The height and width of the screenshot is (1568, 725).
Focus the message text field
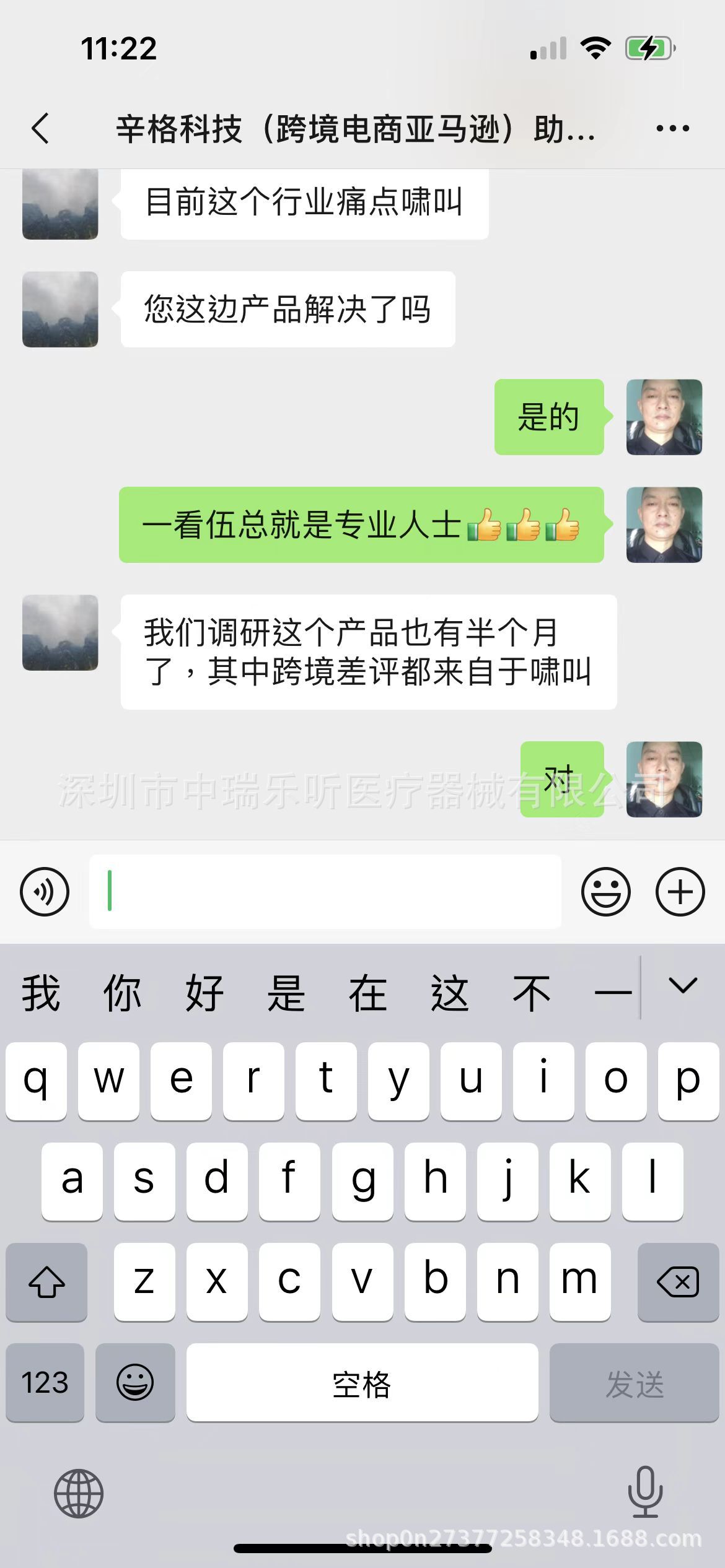coord(325,892)
